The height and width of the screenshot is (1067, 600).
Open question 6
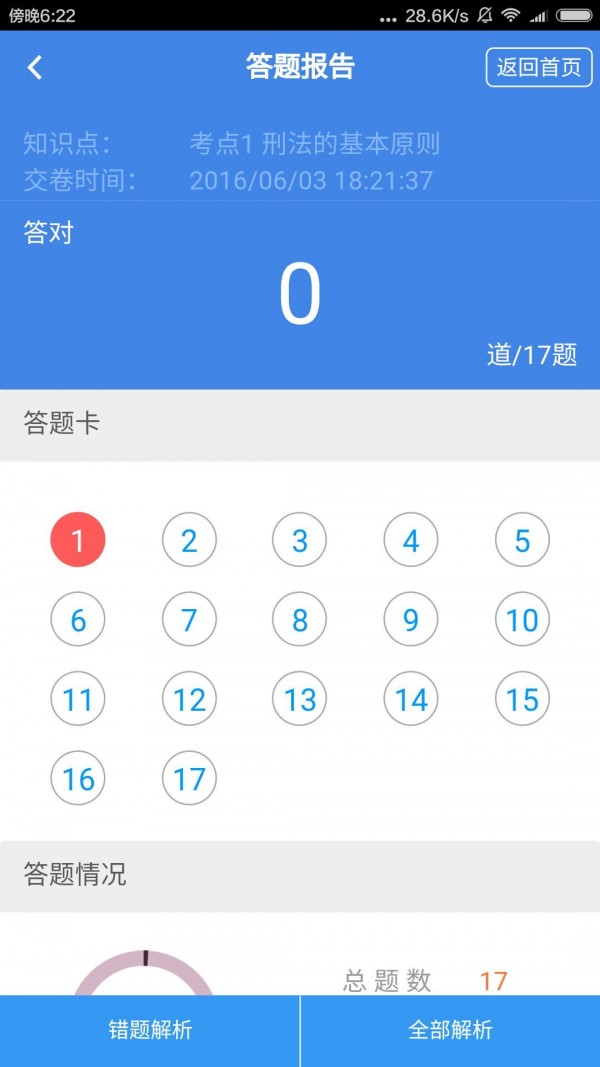tap(78, 619)
